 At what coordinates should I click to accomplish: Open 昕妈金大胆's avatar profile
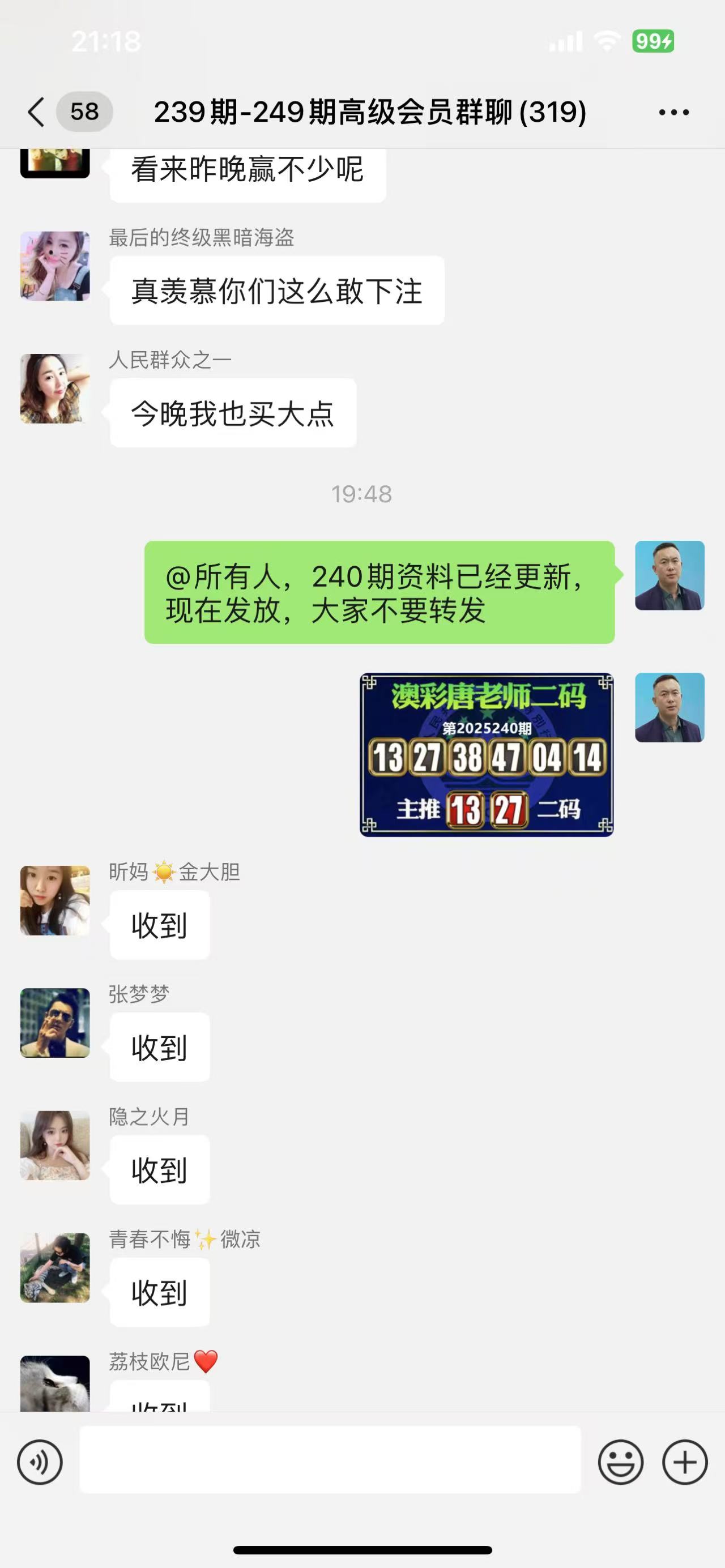pyautogui.click(x=55, y=900)
